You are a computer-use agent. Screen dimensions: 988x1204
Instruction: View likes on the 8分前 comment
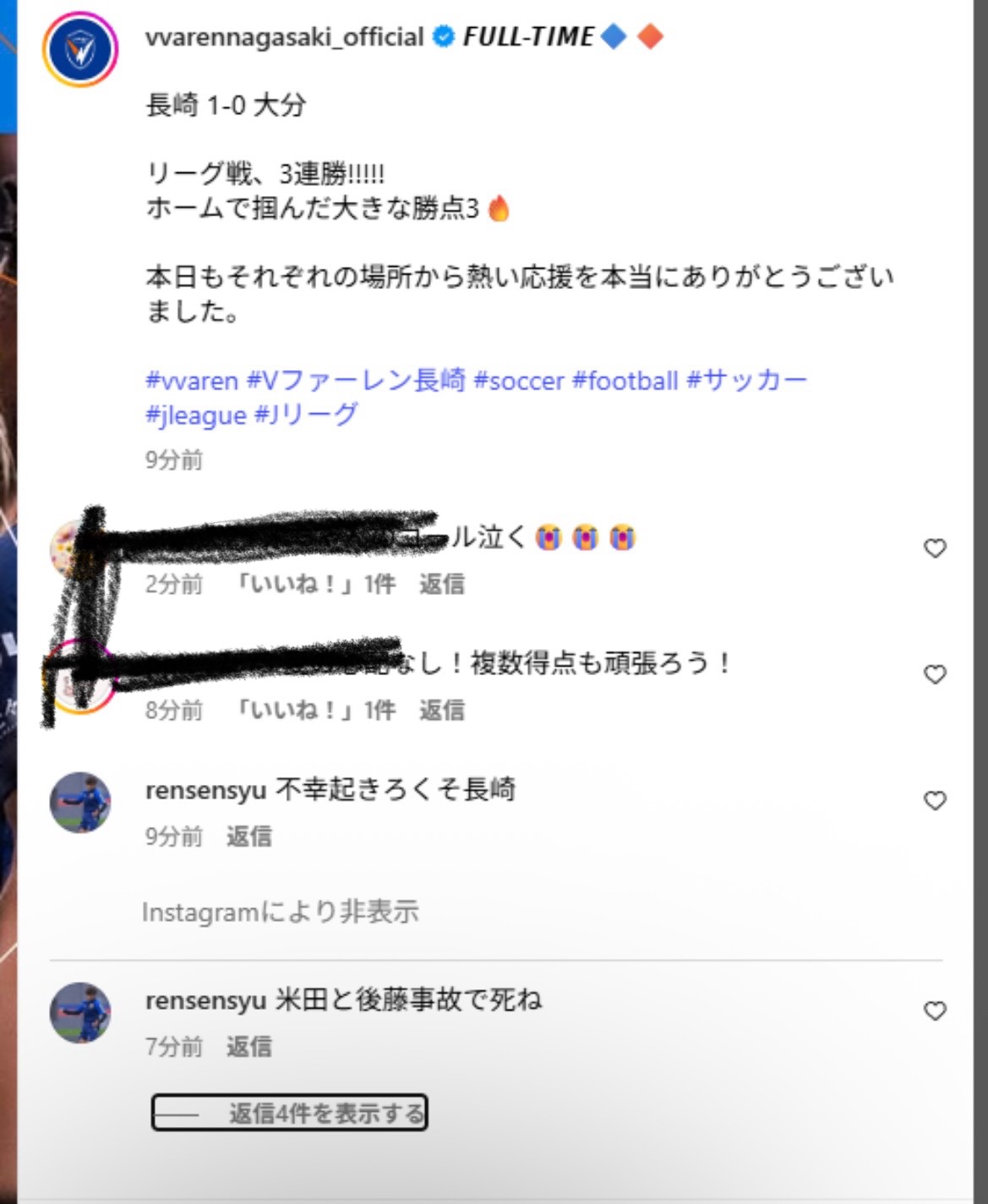coord(314,710)
